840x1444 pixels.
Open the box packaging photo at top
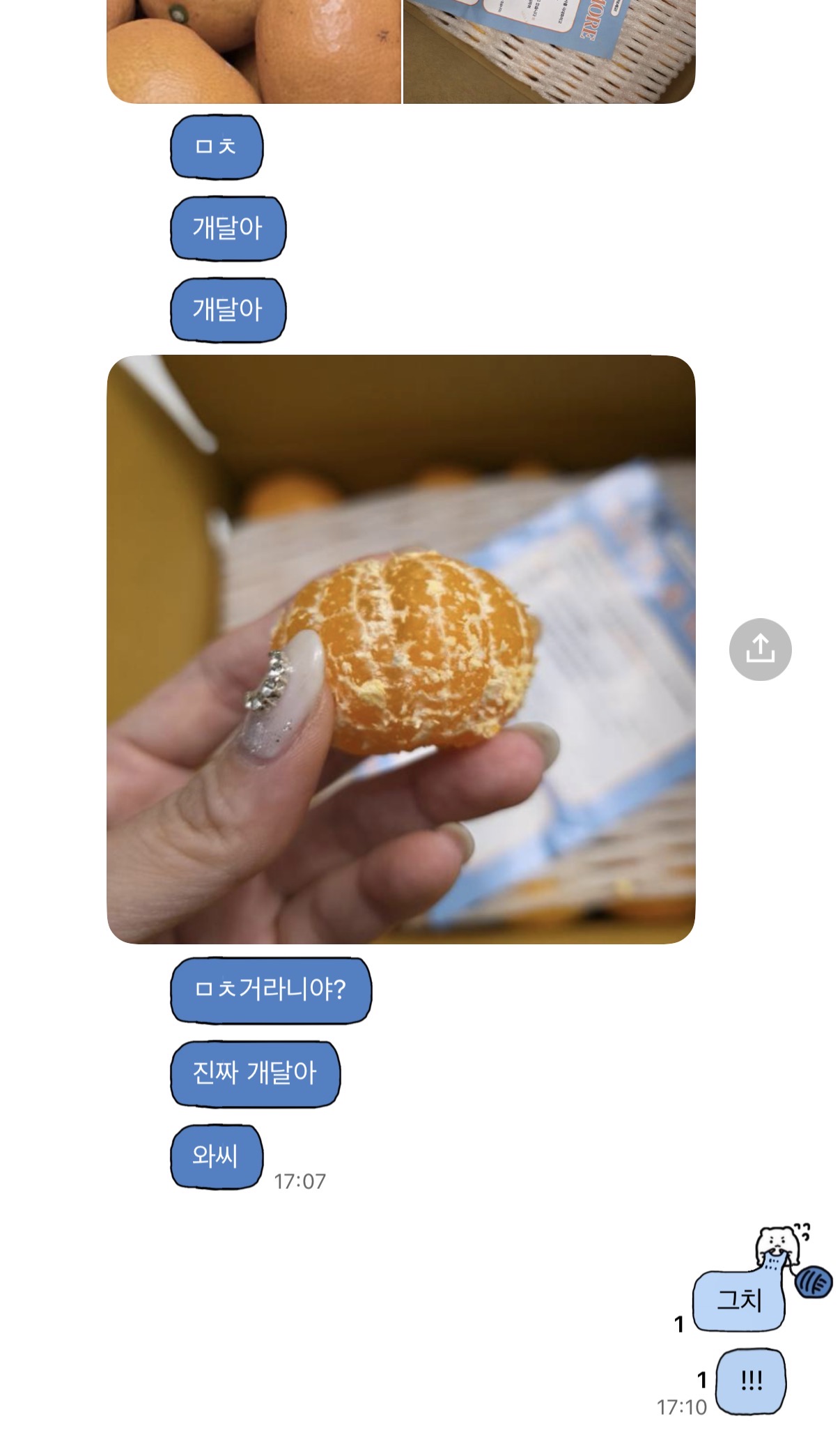550,51
